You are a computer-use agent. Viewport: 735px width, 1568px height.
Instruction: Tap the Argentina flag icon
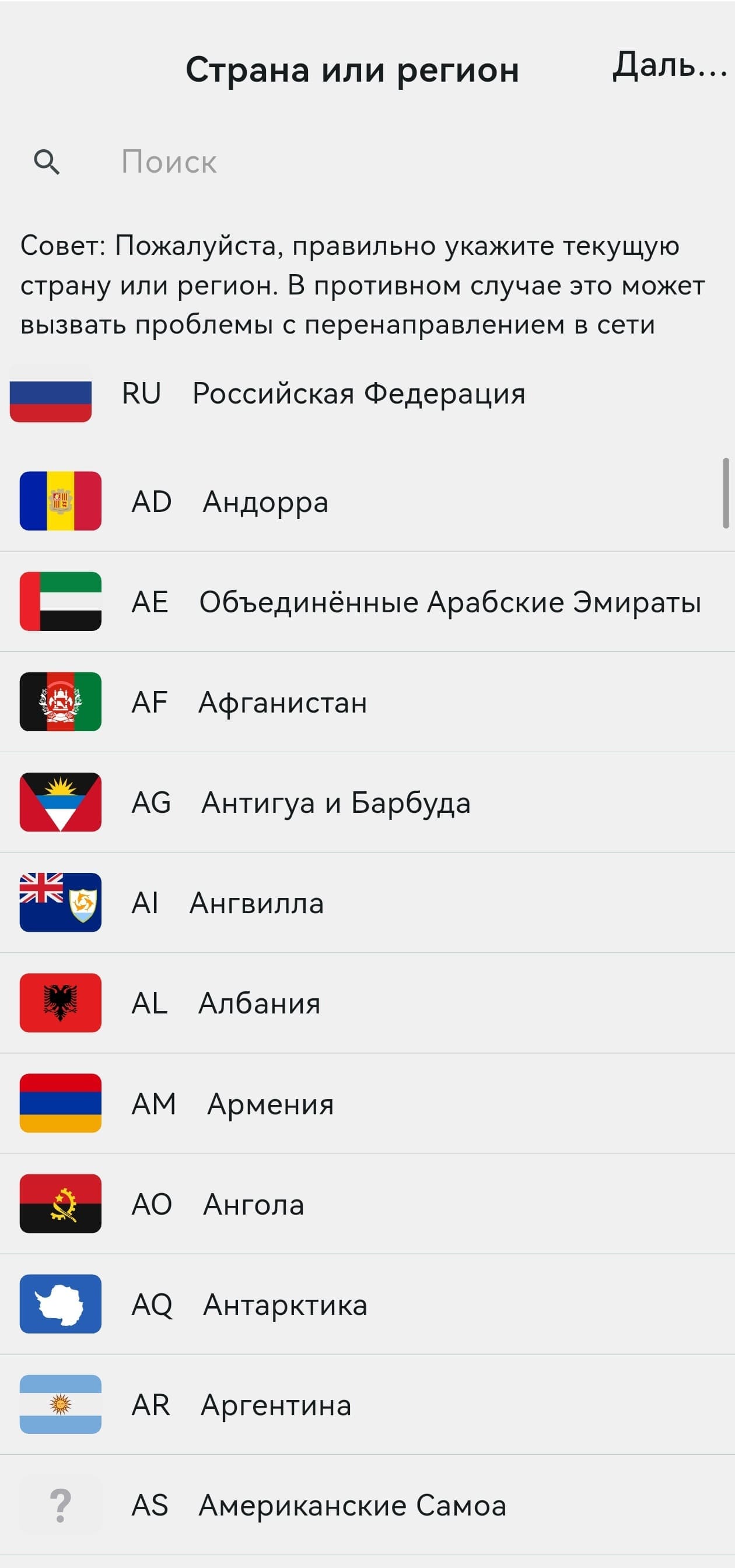60,1404
